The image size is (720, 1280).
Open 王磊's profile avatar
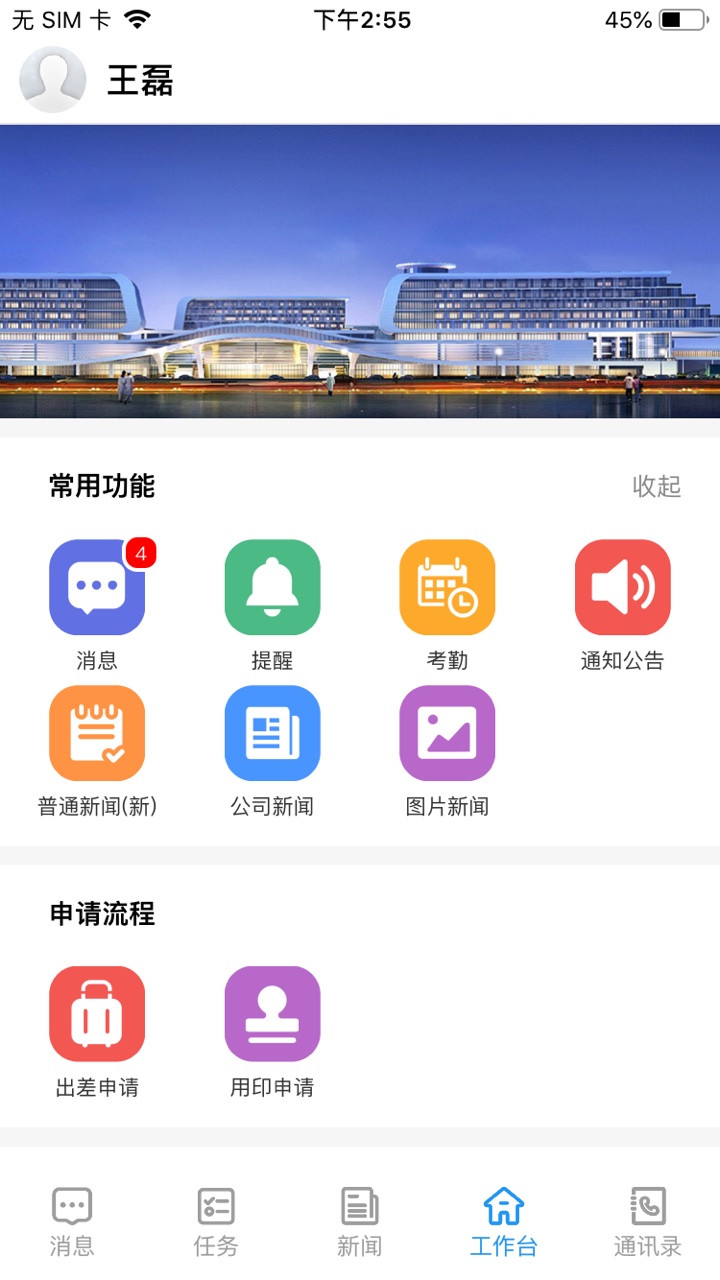pyautogui.click(x=52, y=79)
